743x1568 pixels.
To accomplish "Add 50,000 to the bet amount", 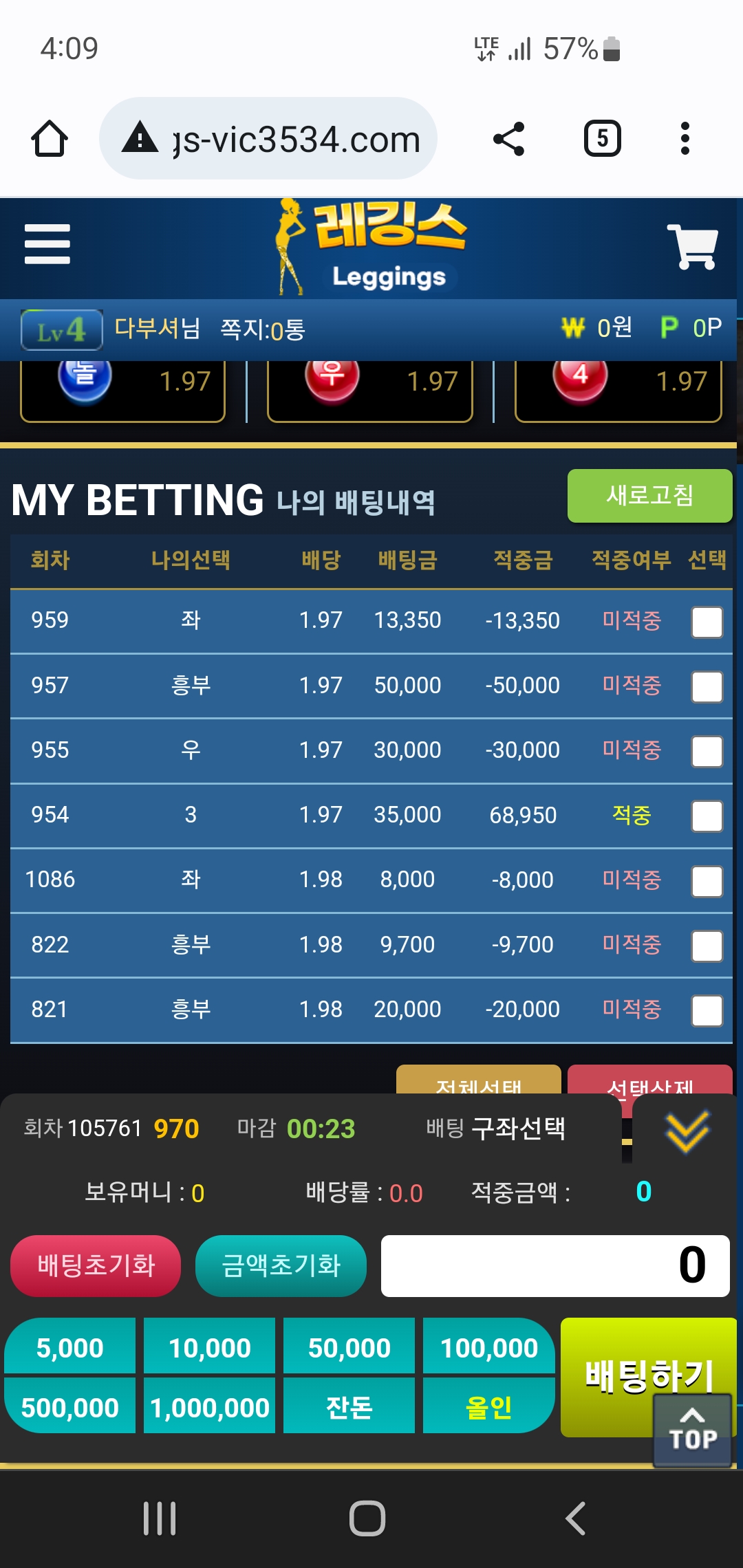I will 349,1347.
